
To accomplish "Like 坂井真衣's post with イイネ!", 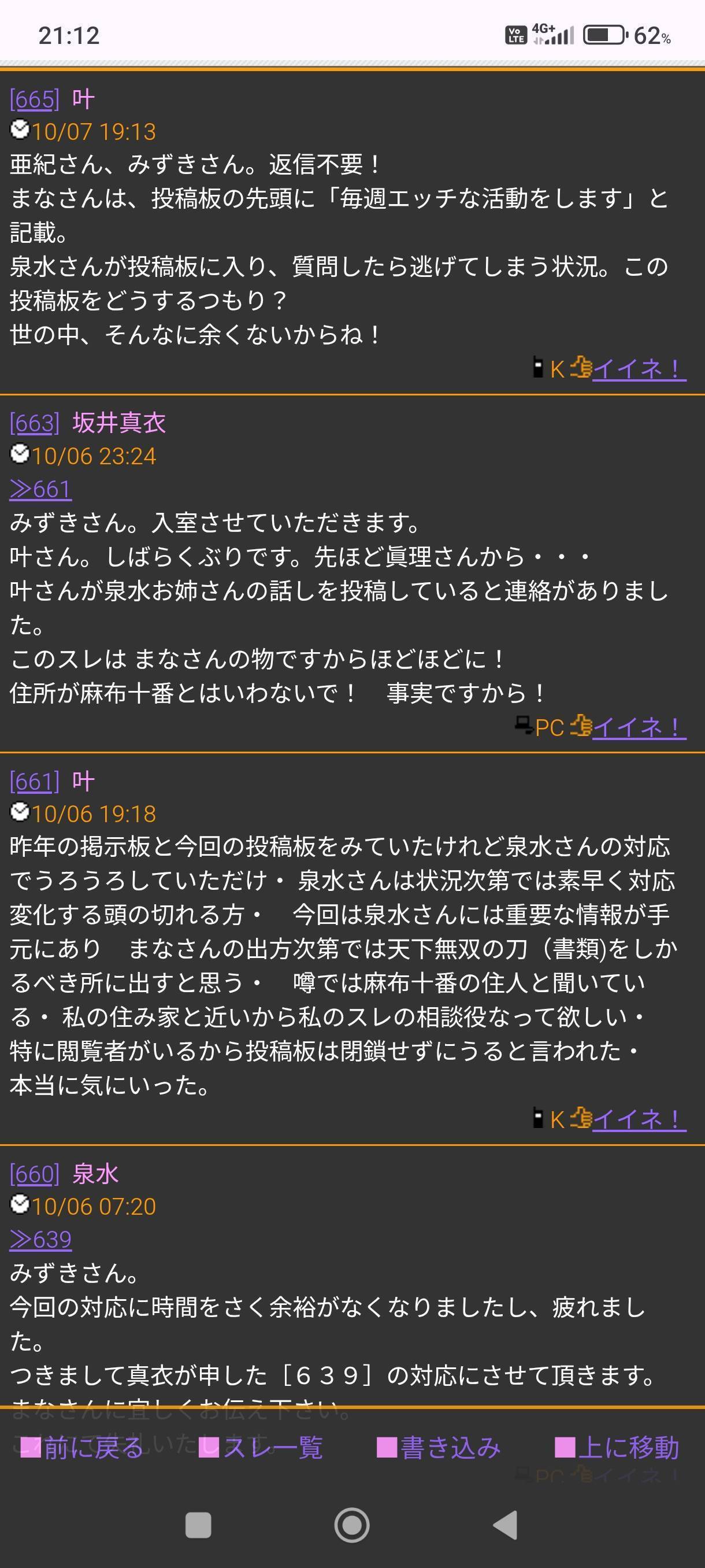I will coord(638,727).
